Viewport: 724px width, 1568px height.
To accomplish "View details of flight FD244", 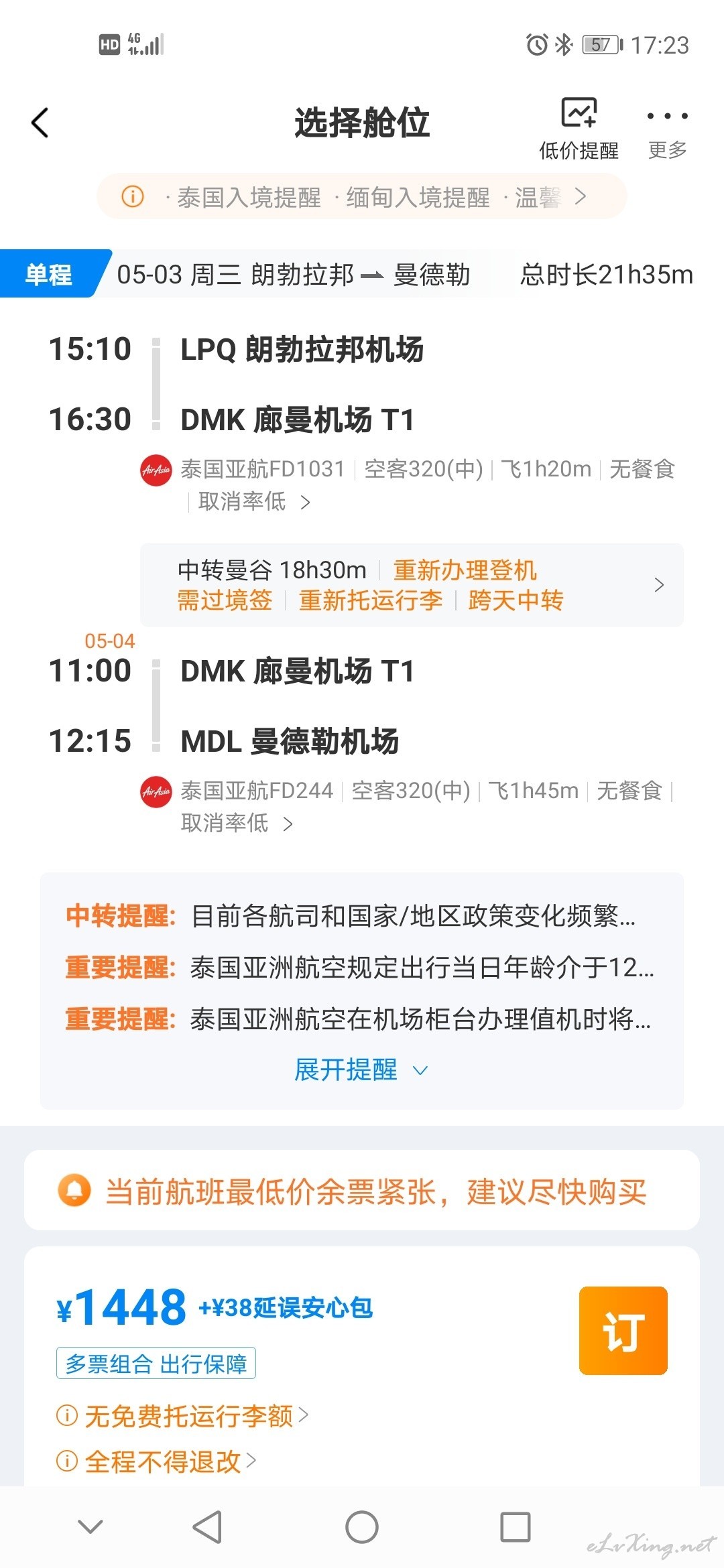I will pyautogui.click(x=408, y=806).
